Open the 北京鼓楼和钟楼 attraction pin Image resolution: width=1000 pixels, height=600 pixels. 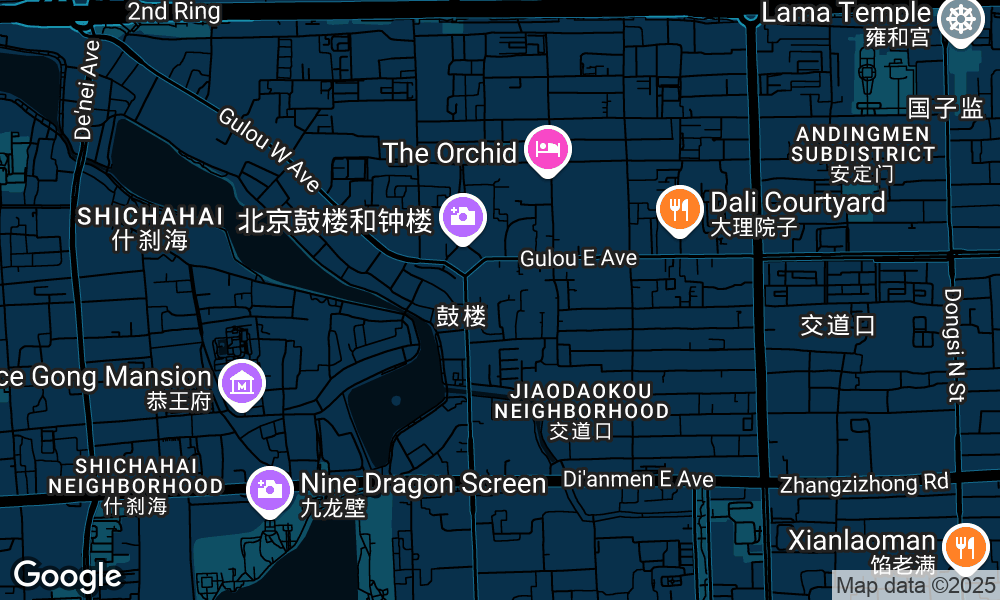[462, 217]
